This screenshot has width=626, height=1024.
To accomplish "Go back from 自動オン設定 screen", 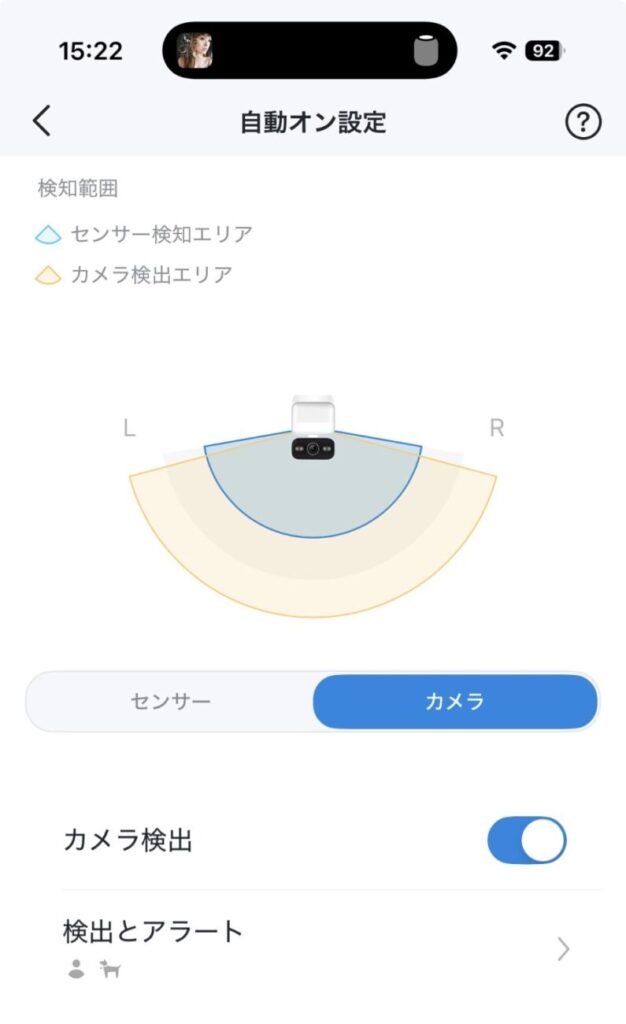I will point(41,122).
